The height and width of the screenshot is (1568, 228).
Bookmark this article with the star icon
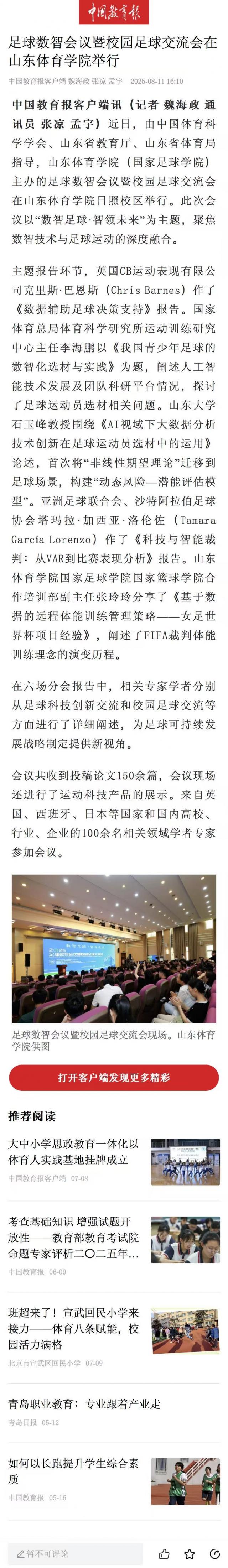190,1553
